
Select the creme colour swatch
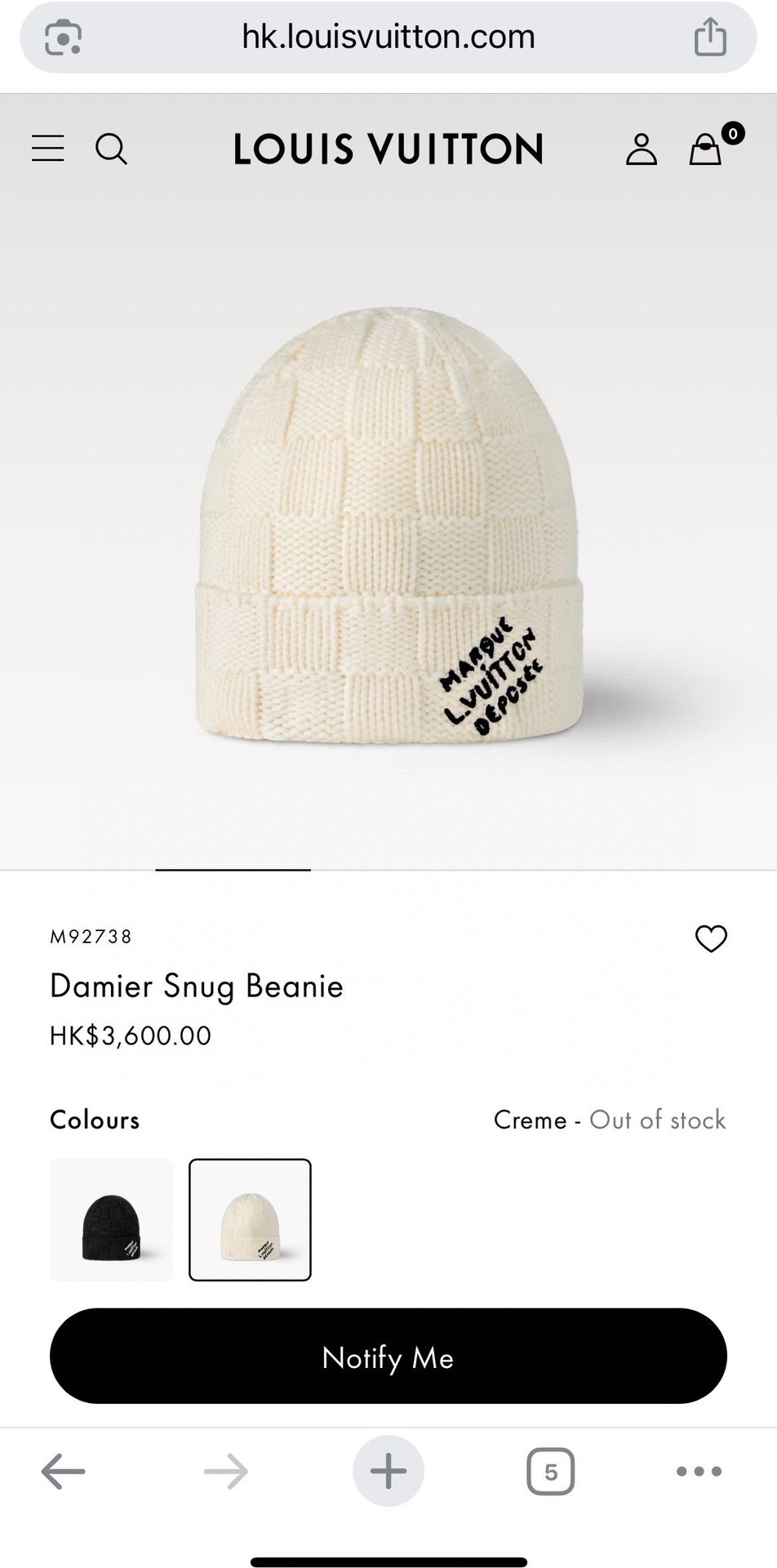point(250,1219)
